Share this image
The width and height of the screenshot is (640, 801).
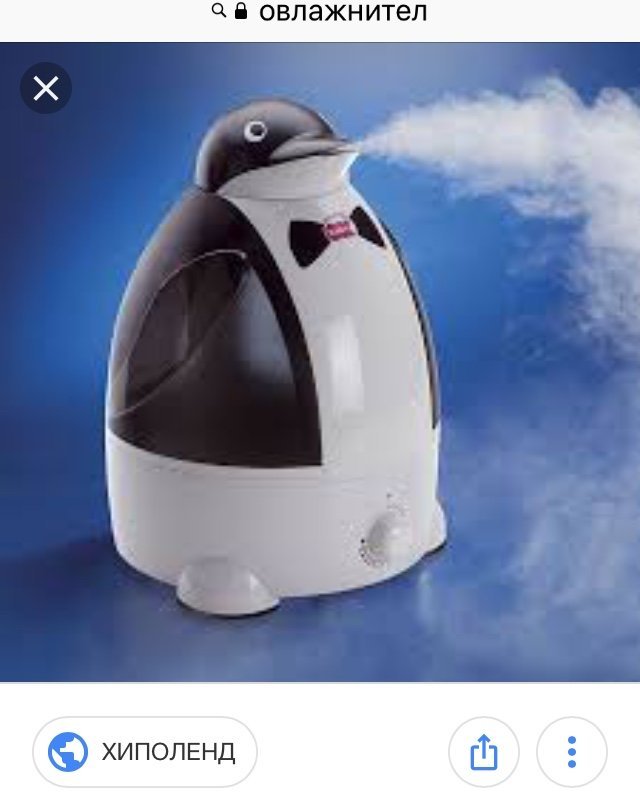click(483, 751)
